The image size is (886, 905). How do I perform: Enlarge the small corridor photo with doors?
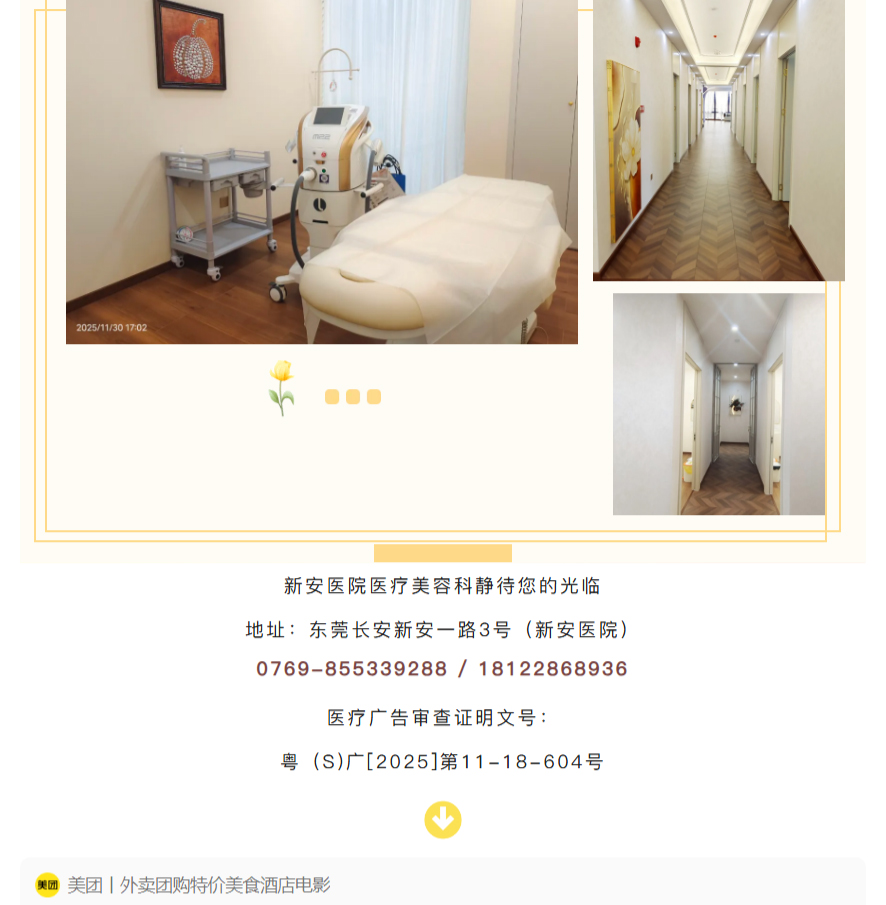(718, 404)
